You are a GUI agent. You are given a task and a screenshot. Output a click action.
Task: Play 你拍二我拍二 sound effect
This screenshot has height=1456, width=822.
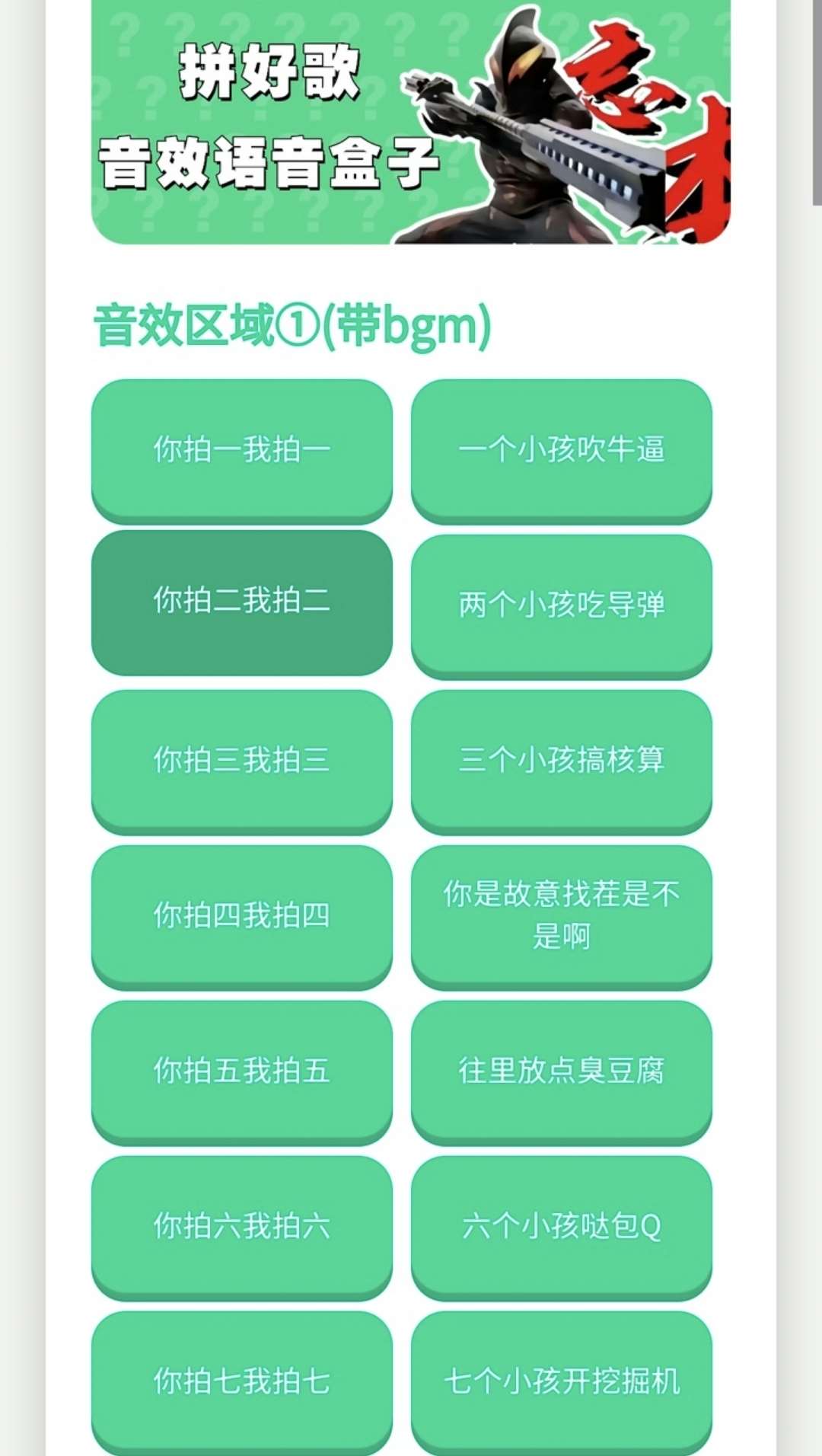[x=242, y=601]
